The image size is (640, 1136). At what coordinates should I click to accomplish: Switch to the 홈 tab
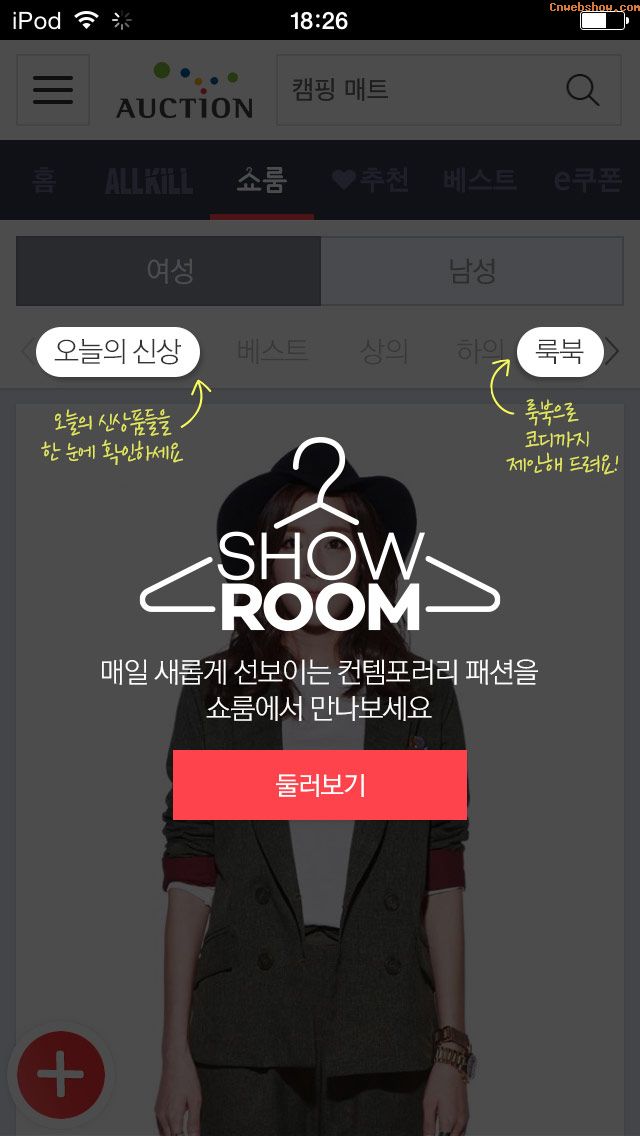click(x=44, y=180)
